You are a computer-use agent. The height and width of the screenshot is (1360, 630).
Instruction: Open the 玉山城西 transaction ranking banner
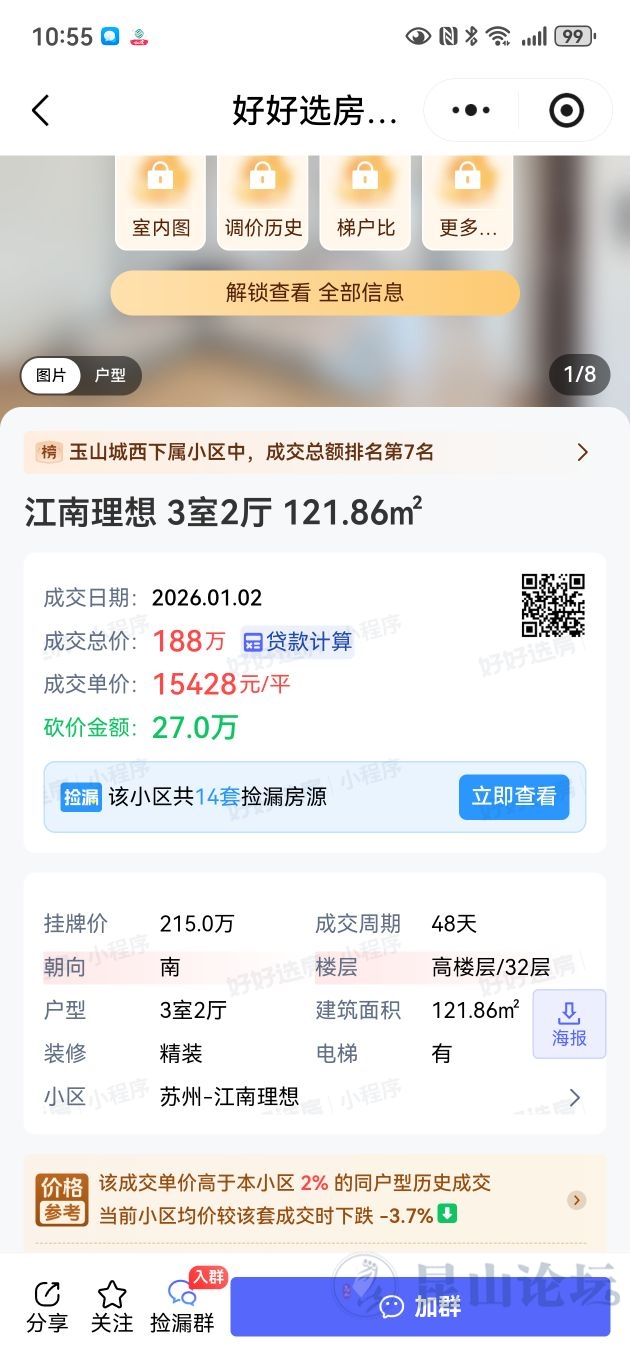pyautogui.click(x=315, y=452)
